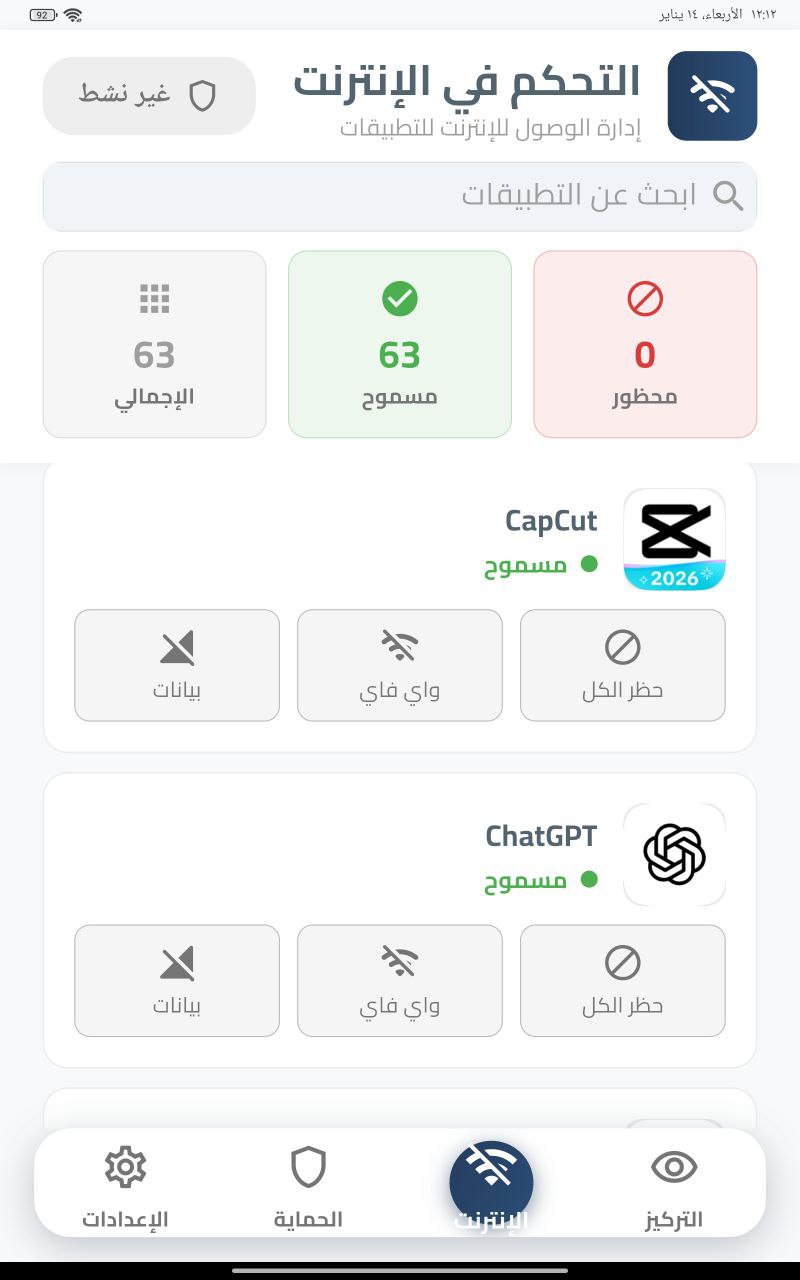This screenshot has height=1280, width=800.
Task: Tap the green checkmark icon on the مسموح card
Action: click(400, 298)
